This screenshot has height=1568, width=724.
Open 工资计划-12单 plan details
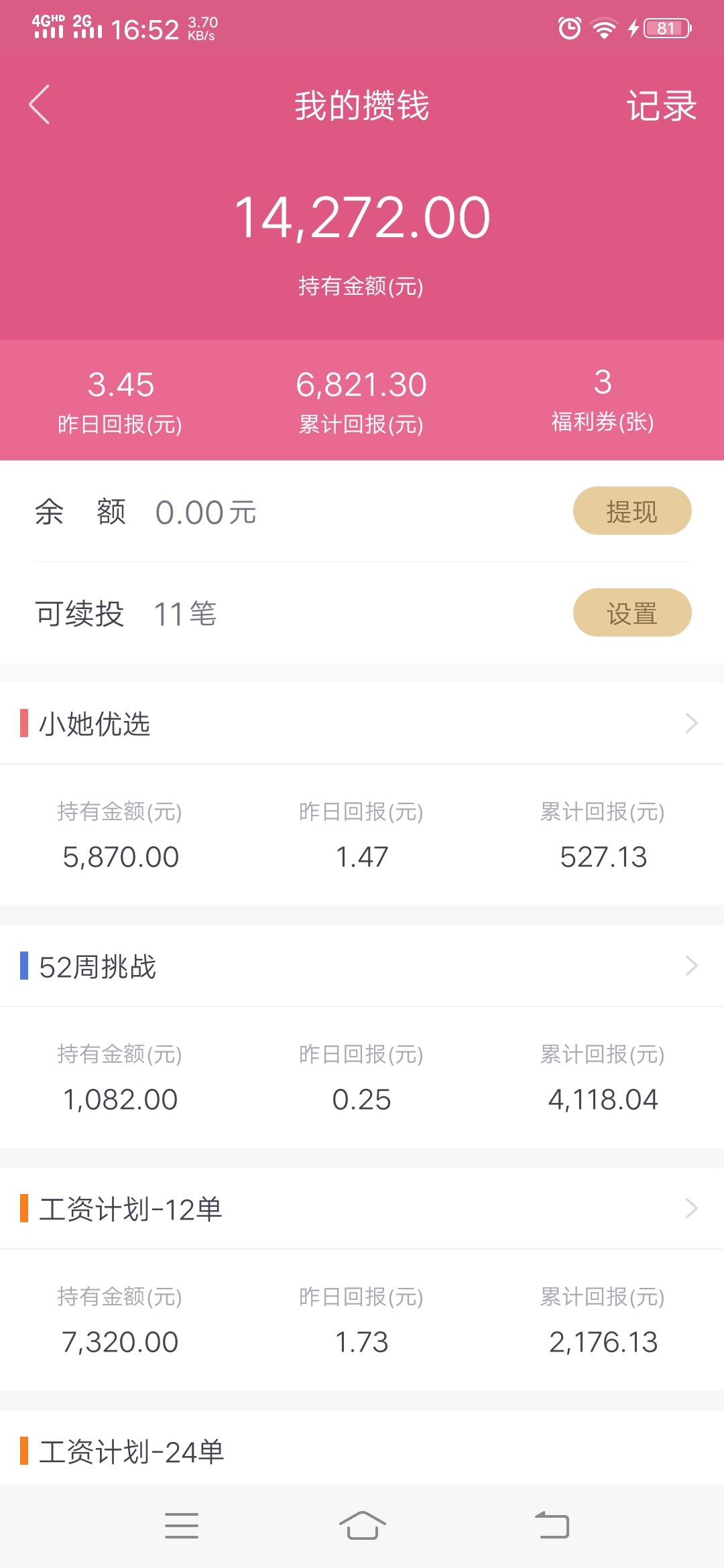point(362,1209)
